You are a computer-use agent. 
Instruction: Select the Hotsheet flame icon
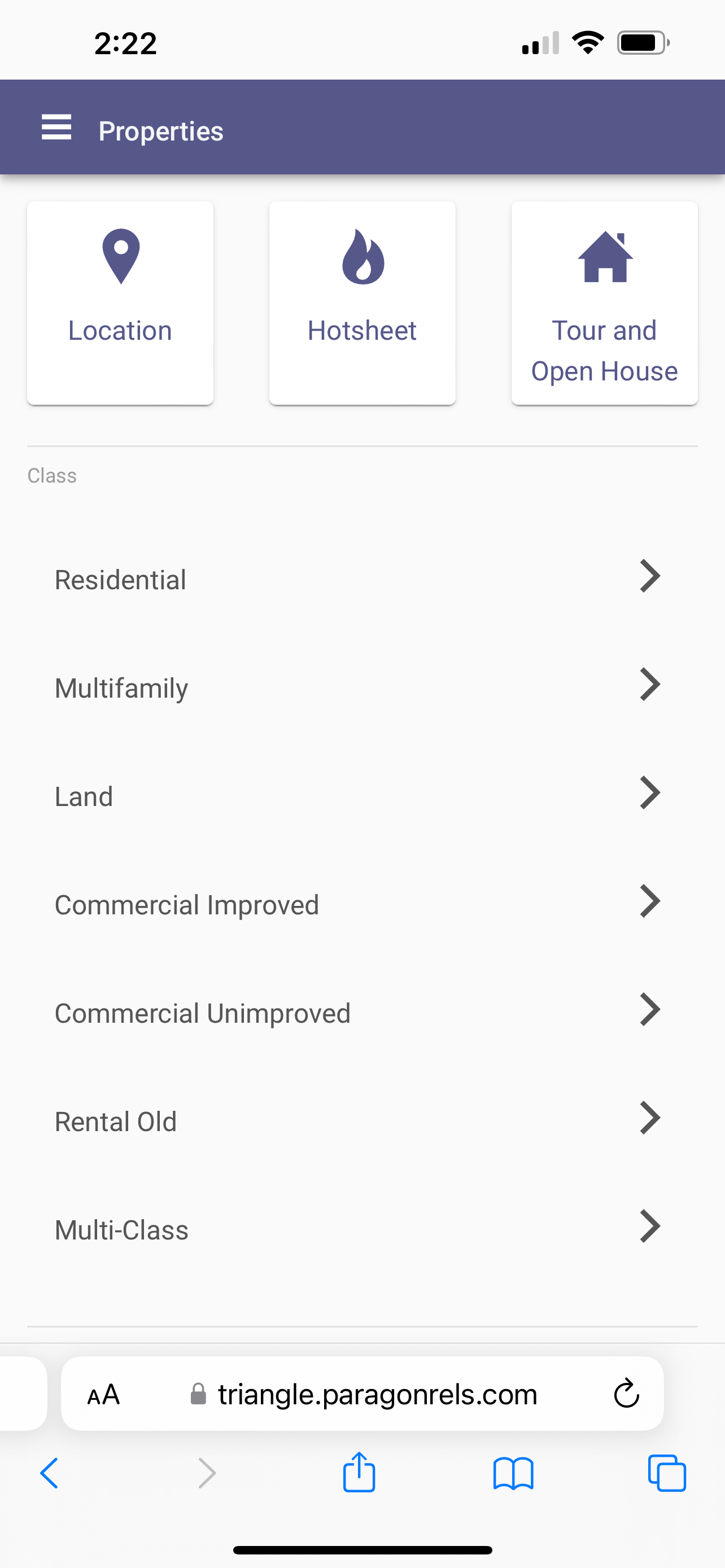click(x=361, y=257)
